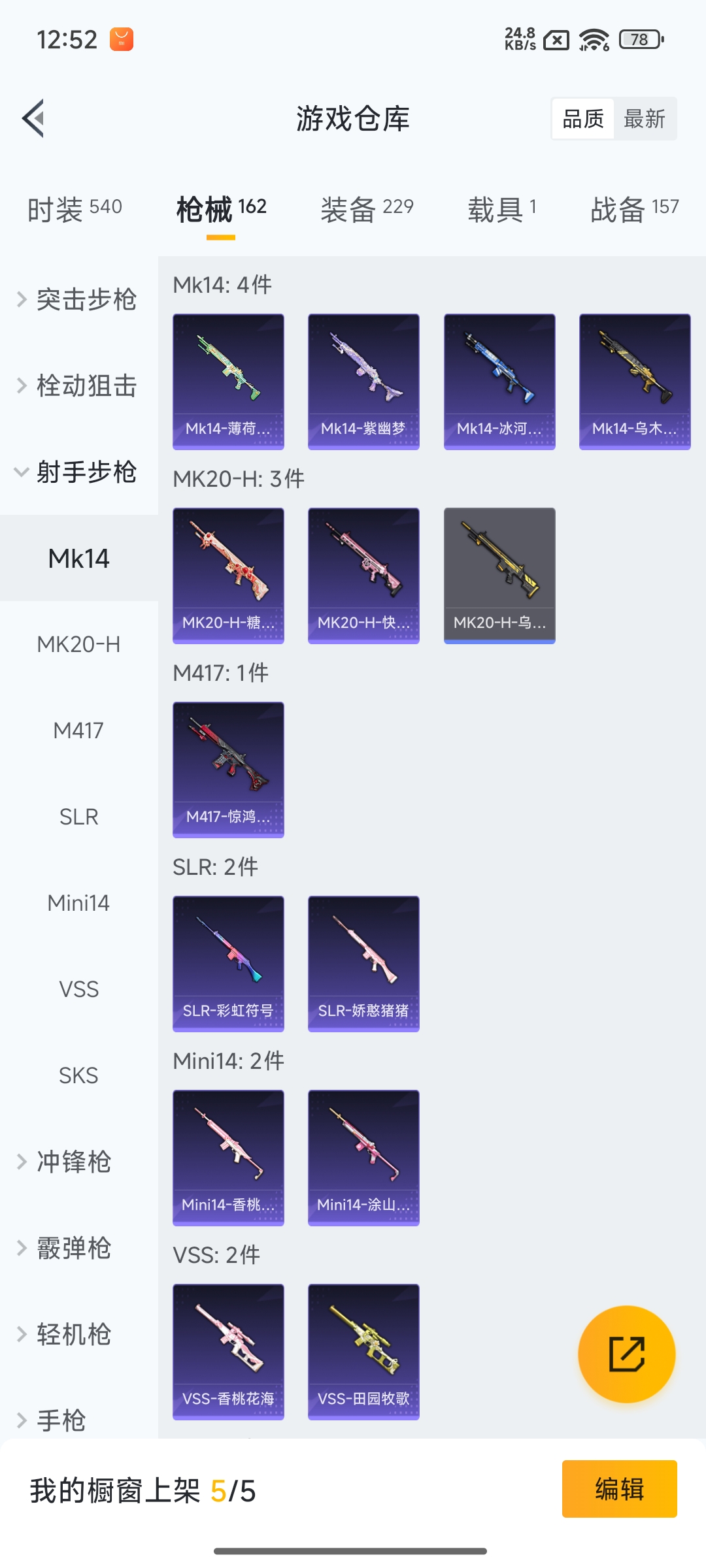
Task: Open the Mk14-紫幽梦 skin
Action: pyautogui.click(x=363, y=382)
